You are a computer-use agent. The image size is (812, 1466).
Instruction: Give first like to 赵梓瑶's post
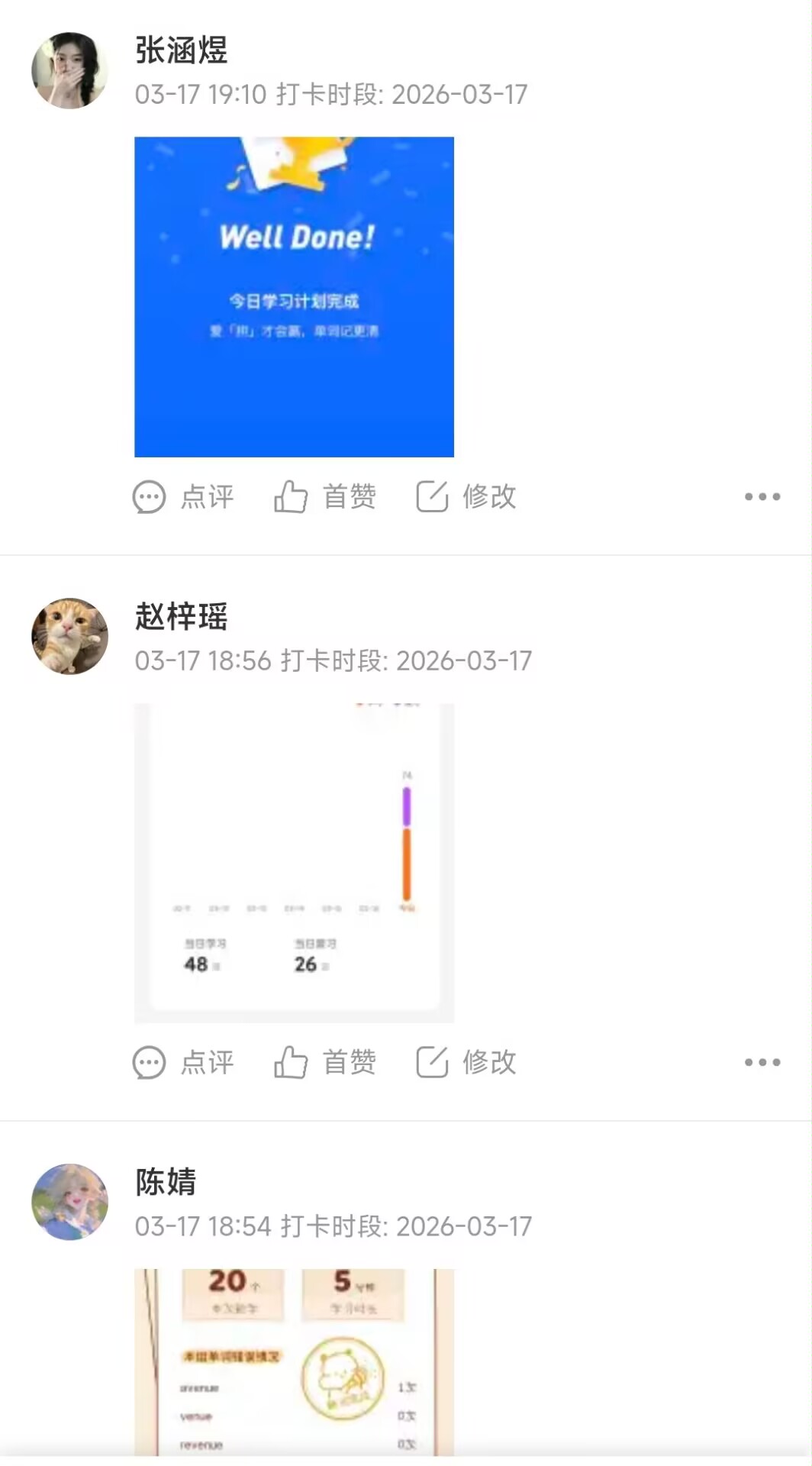[325, 1062]
